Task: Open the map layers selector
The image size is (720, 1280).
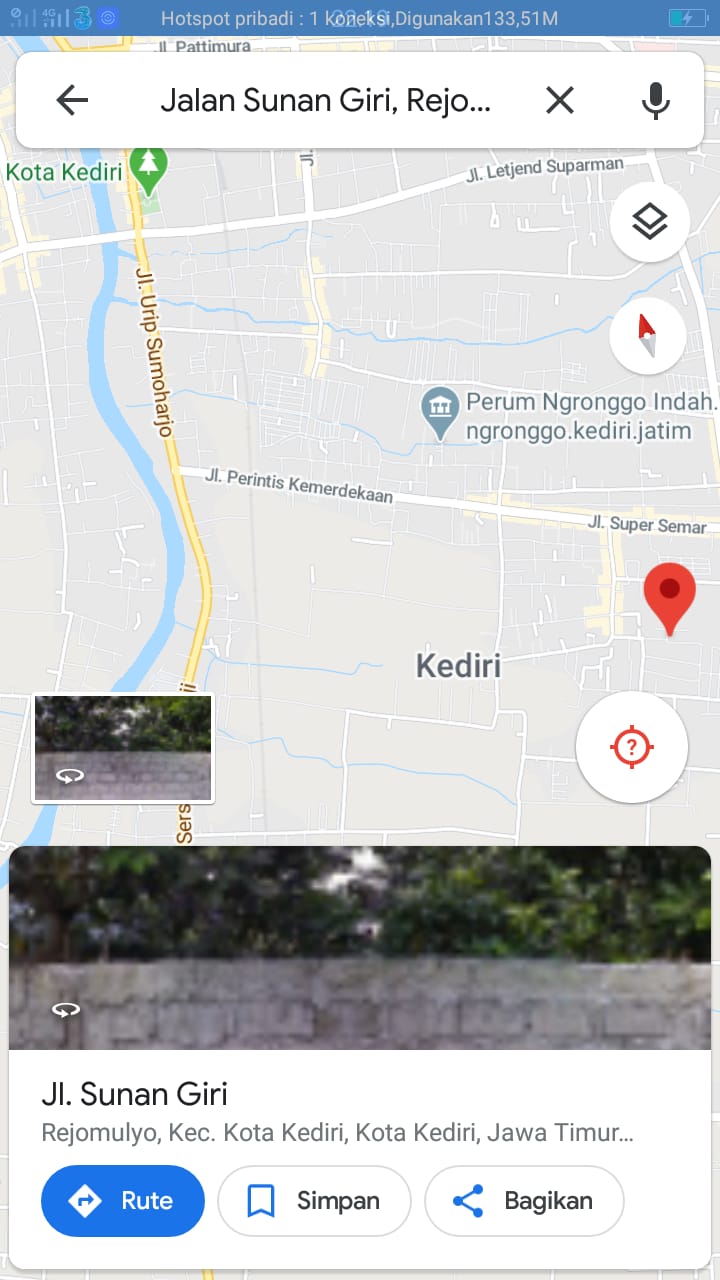Action: [649, 222]
